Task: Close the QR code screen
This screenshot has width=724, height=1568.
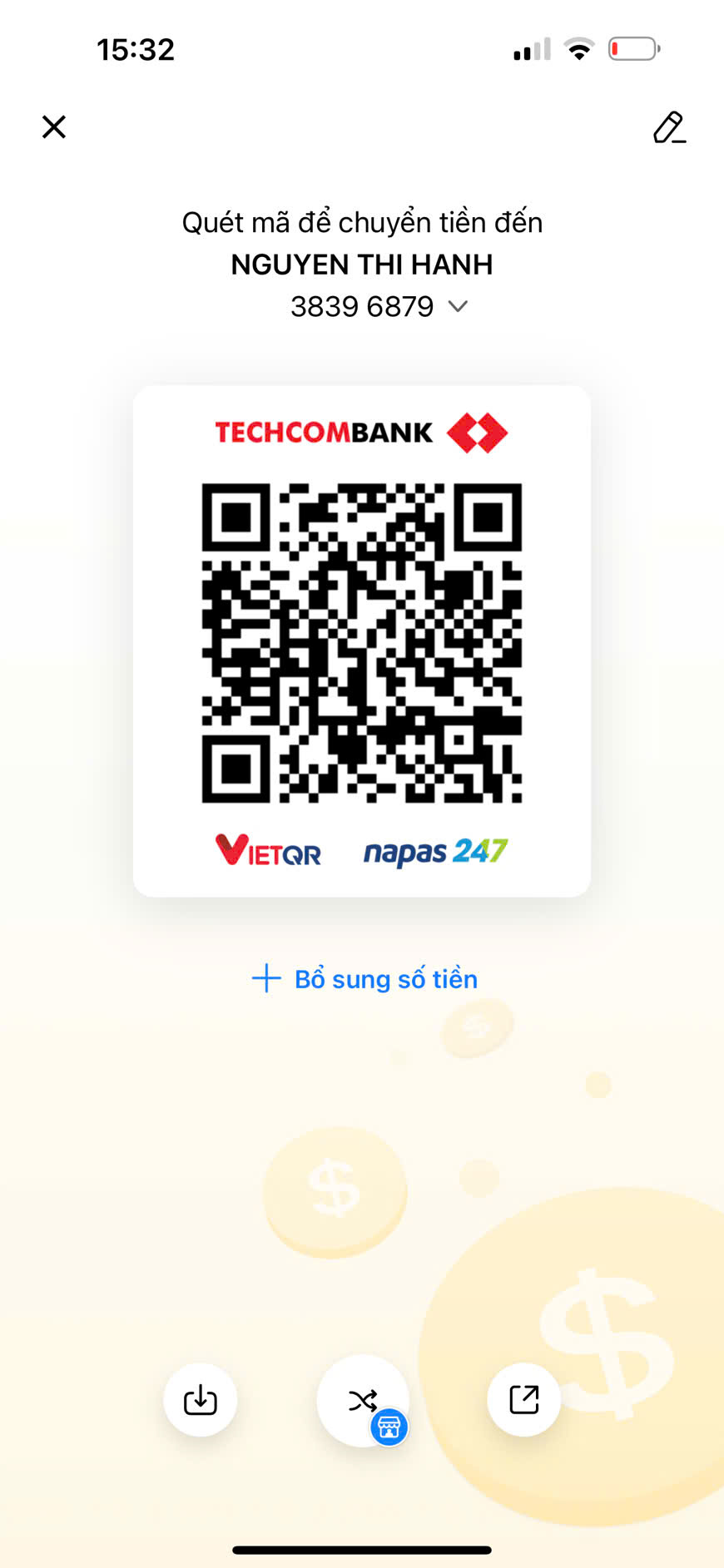Action: tap(54, 127)
